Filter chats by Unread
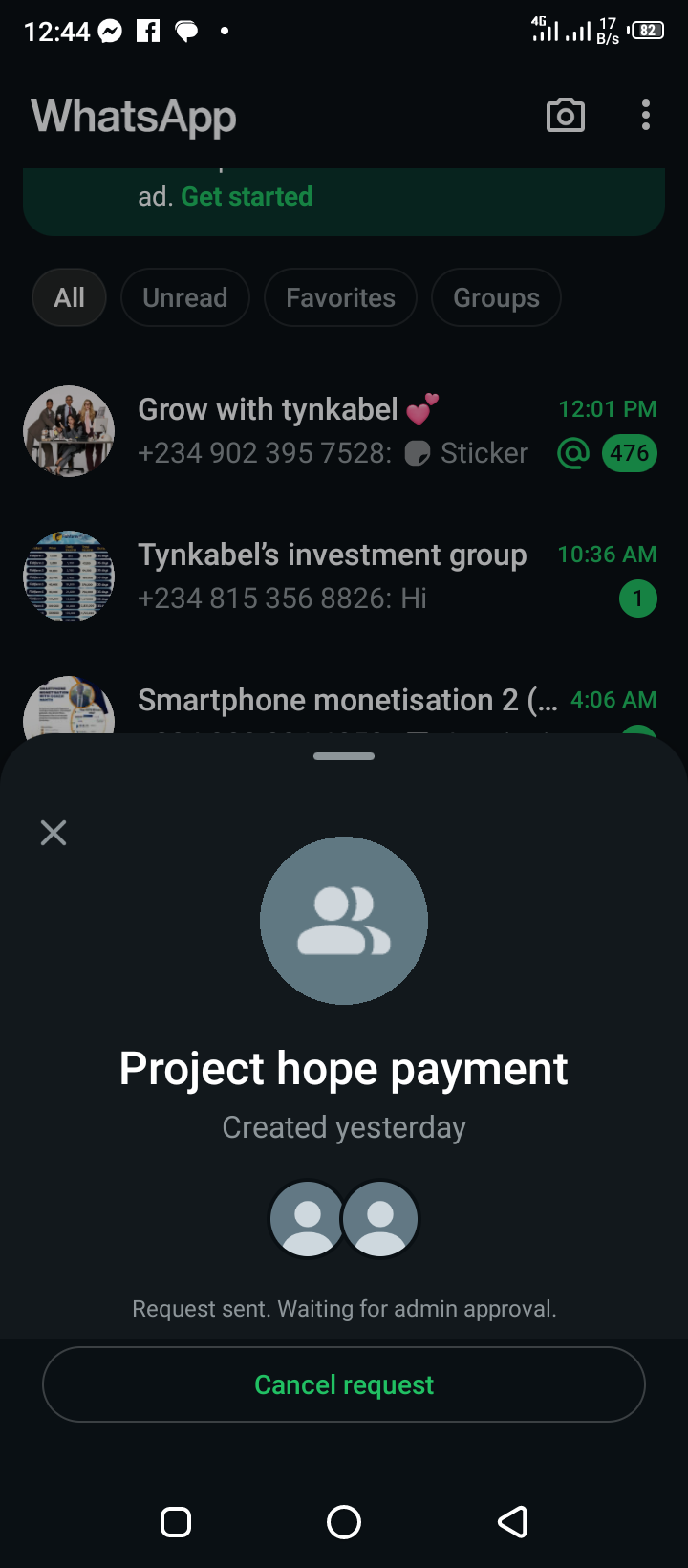 (x=185, y=298)
